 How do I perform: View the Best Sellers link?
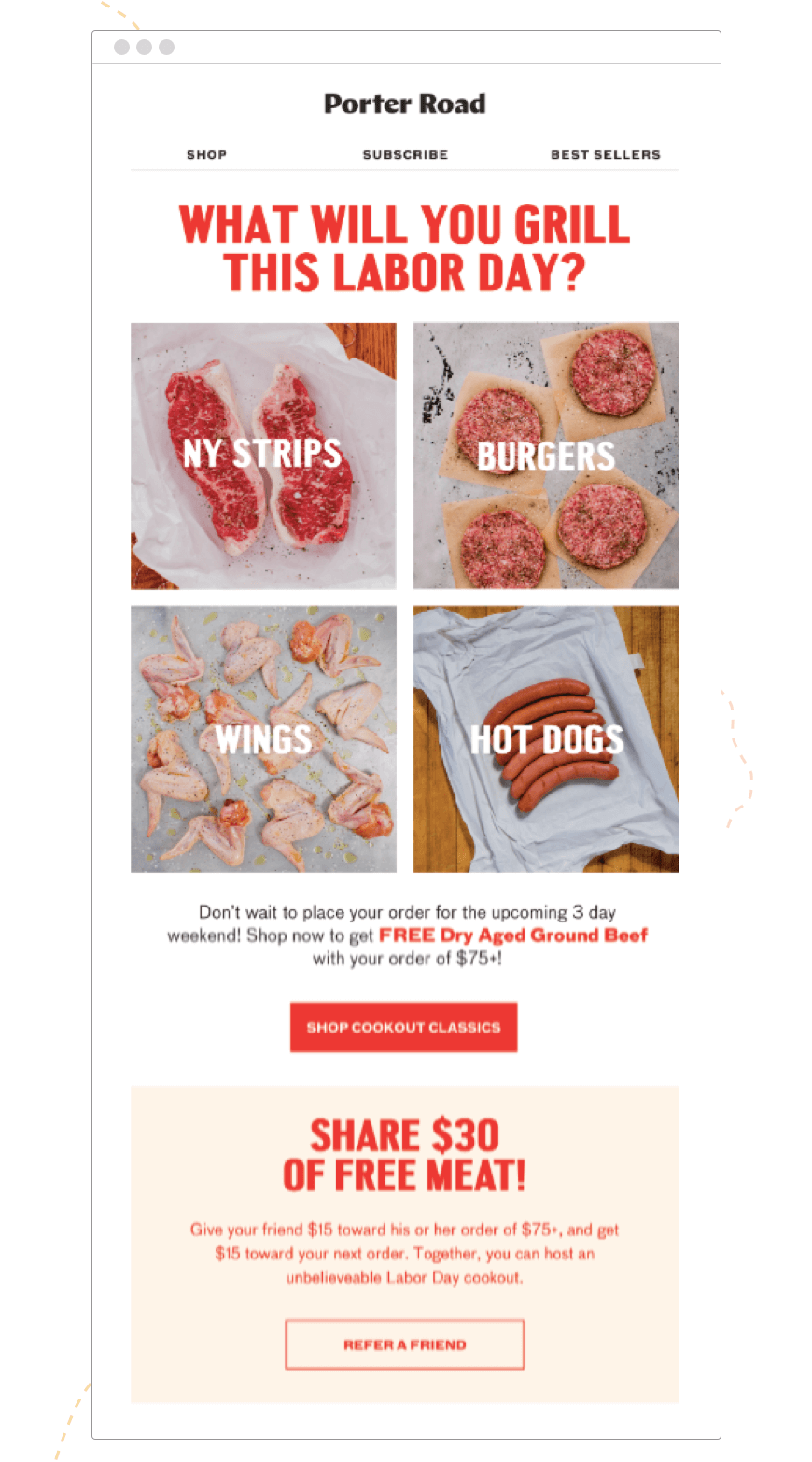[x=605, y=154]
